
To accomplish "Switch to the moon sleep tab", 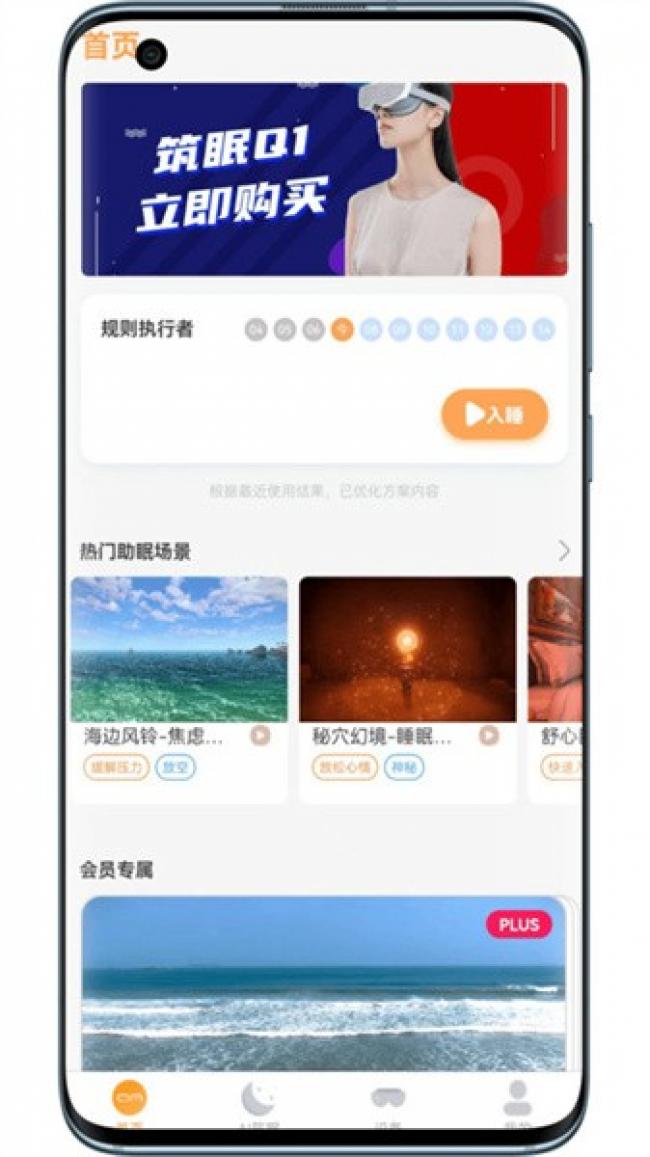I will 257,1101.
